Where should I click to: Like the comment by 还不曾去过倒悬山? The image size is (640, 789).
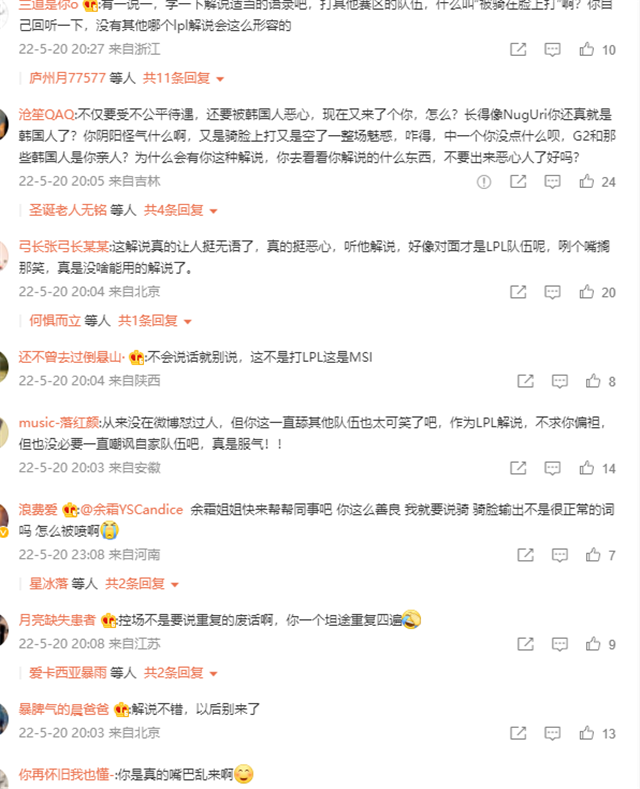(x=593, y=381)
